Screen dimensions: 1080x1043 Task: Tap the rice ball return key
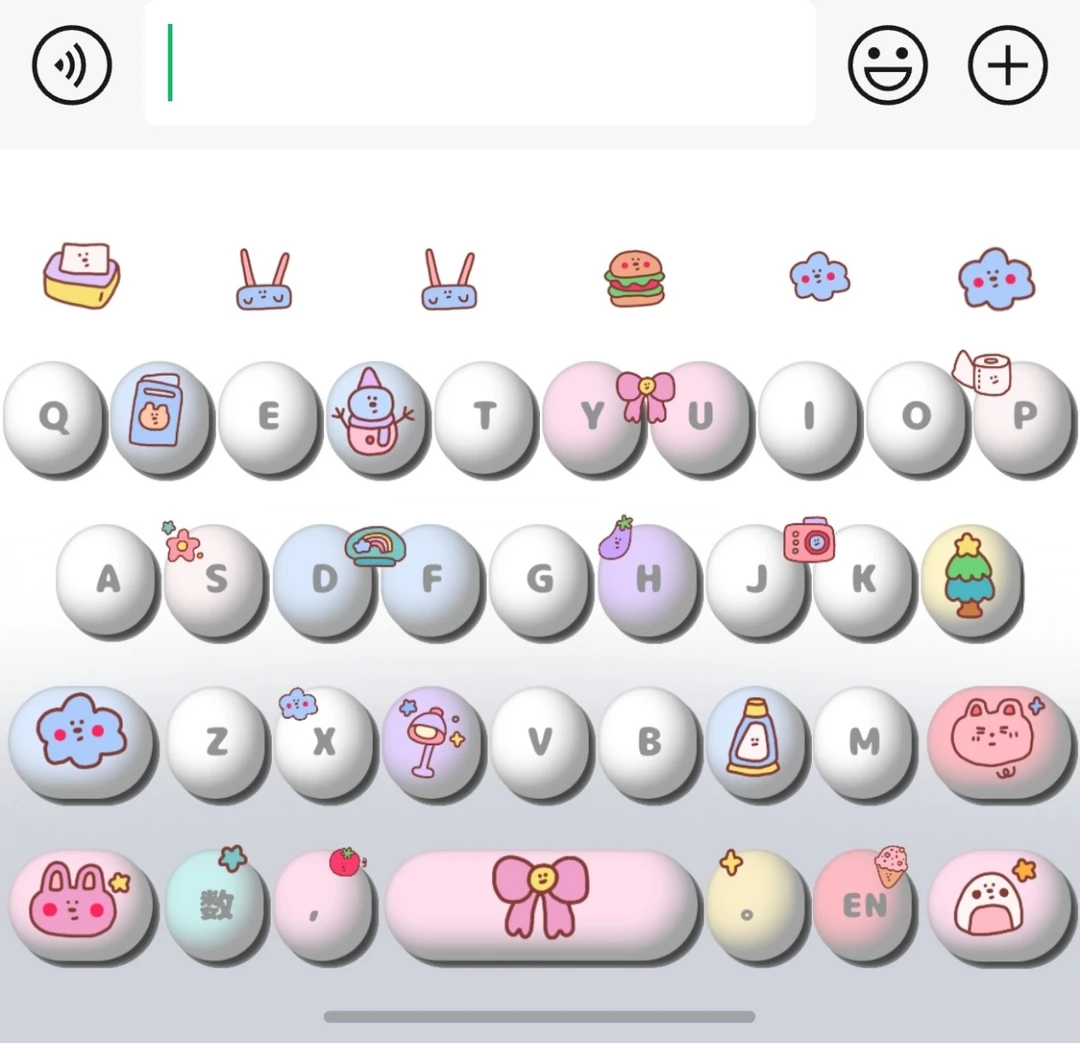(996, 904)
